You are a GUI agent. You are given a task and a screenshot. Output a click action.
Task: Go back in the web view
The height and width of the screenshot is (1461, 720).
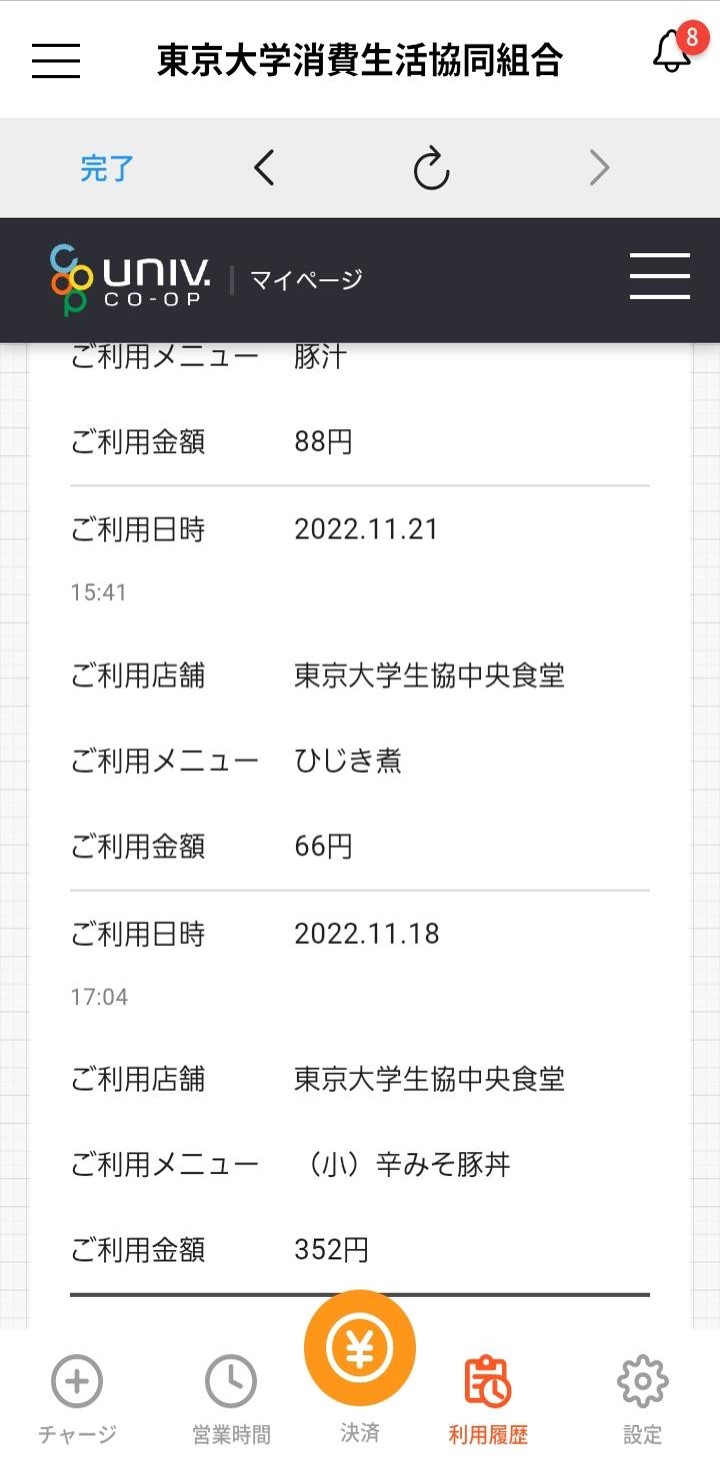pos(264,168)
